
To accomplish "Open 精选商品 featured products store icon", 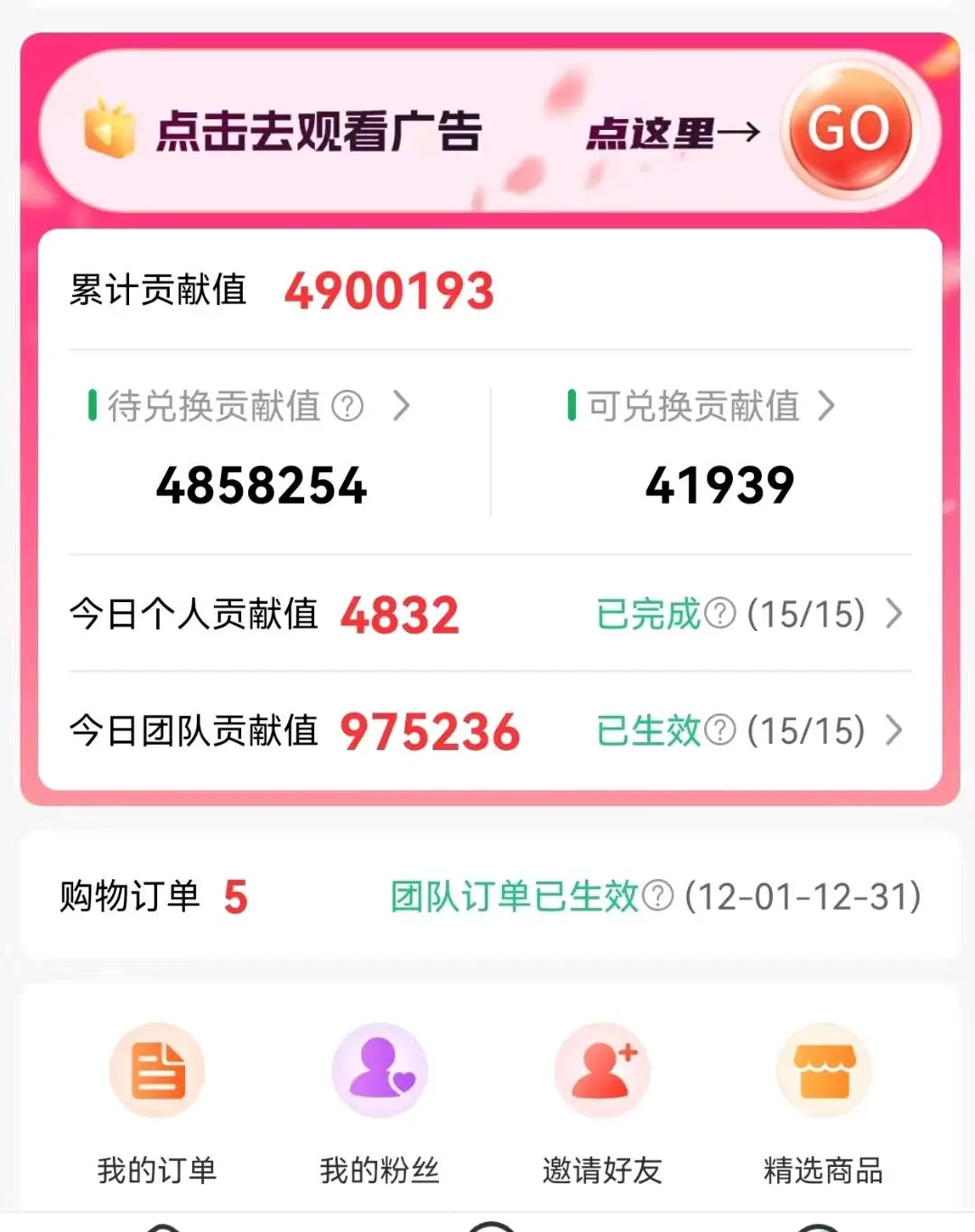I will coord(823,1070).
